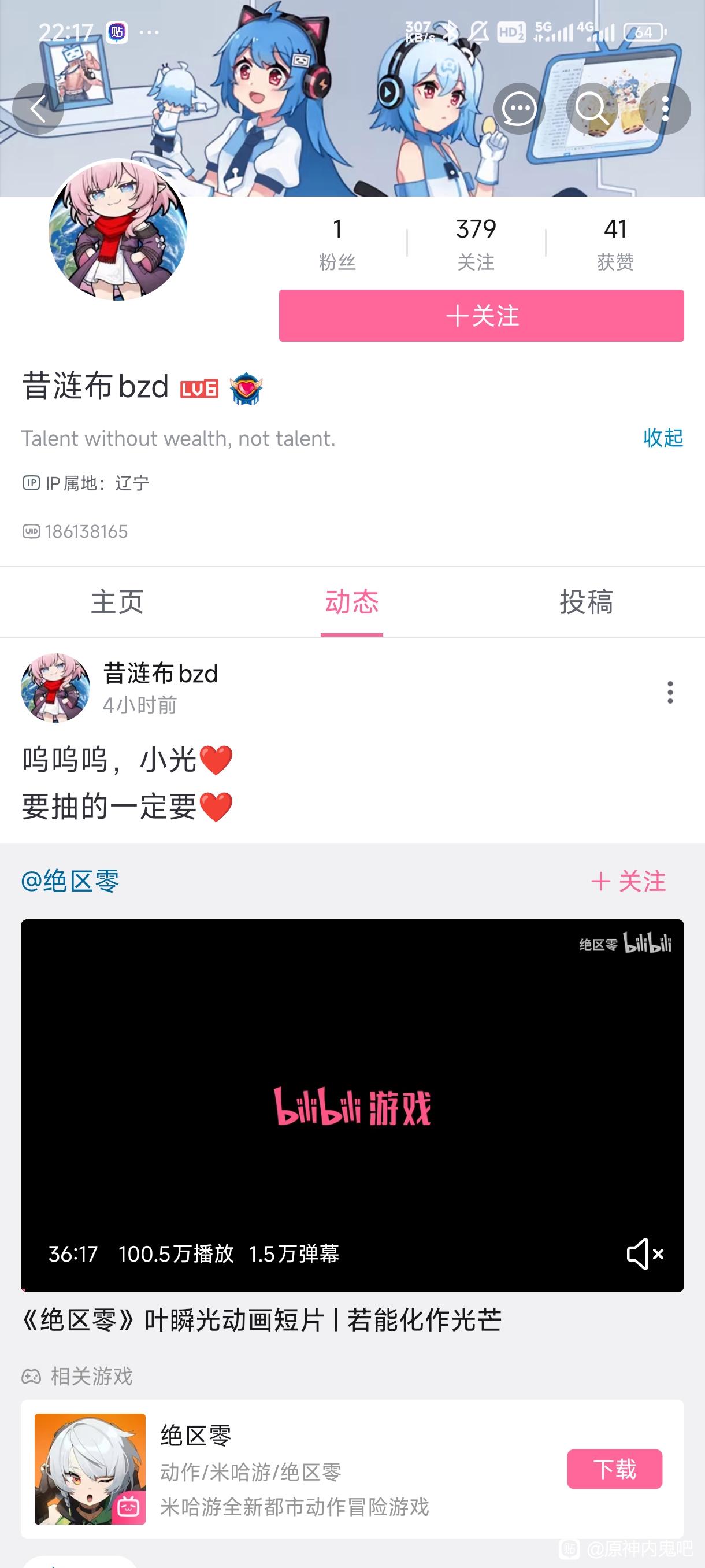Screen dimensions: 705x1568
Task: Collapse the profile info with 收起
Action: coord(662,438)
